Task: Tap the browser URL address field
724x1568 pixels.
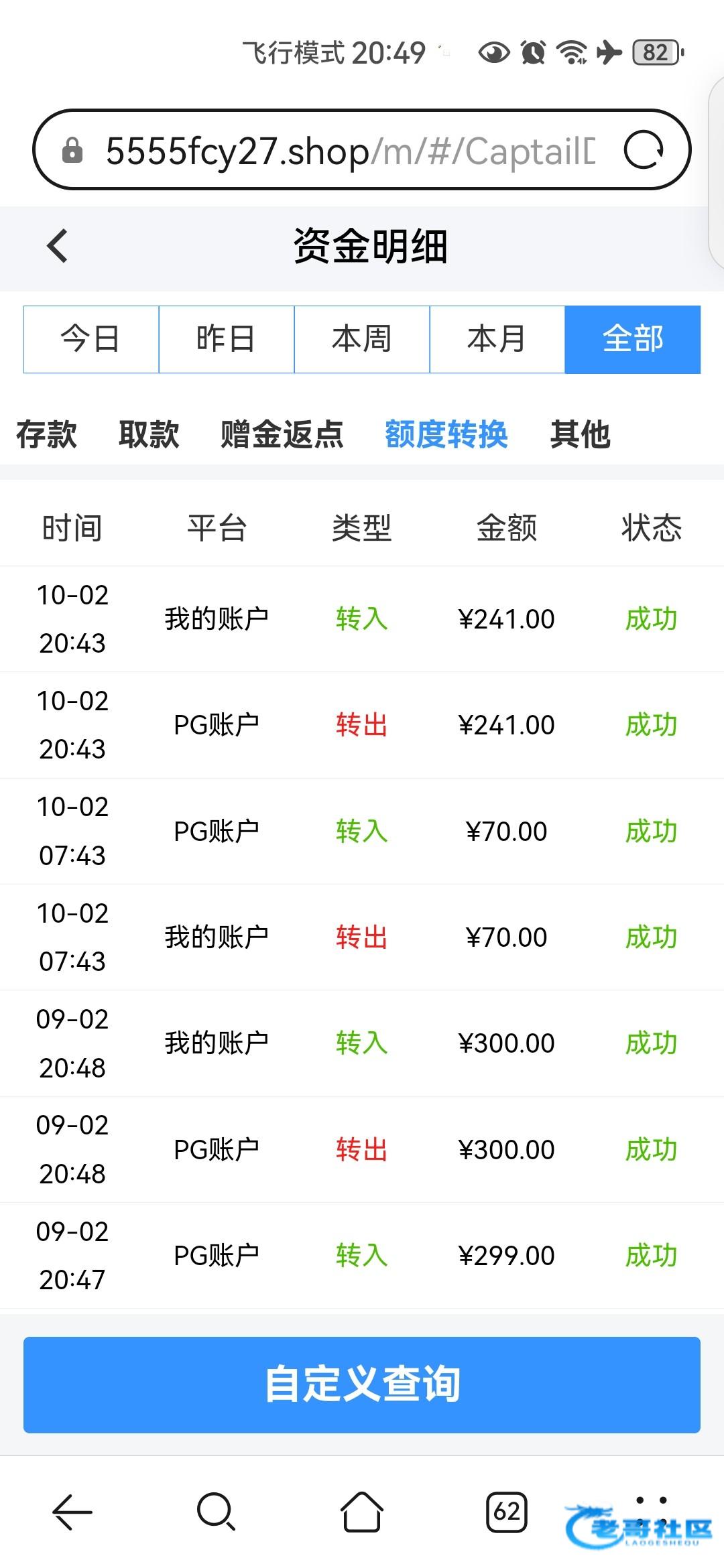Action: tap(349, 150)
